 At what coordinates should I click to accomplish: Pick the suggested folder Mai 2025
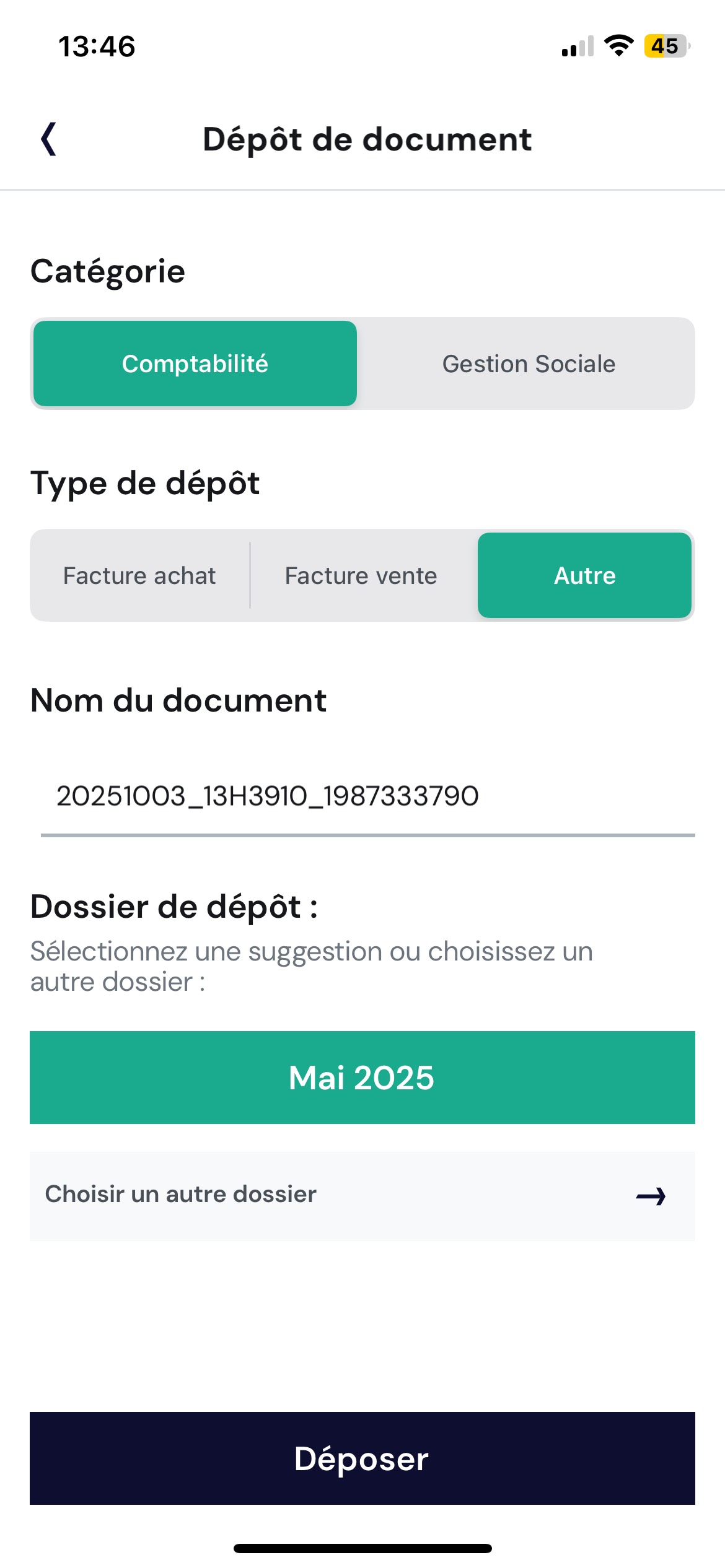(x=362, y=1077)
